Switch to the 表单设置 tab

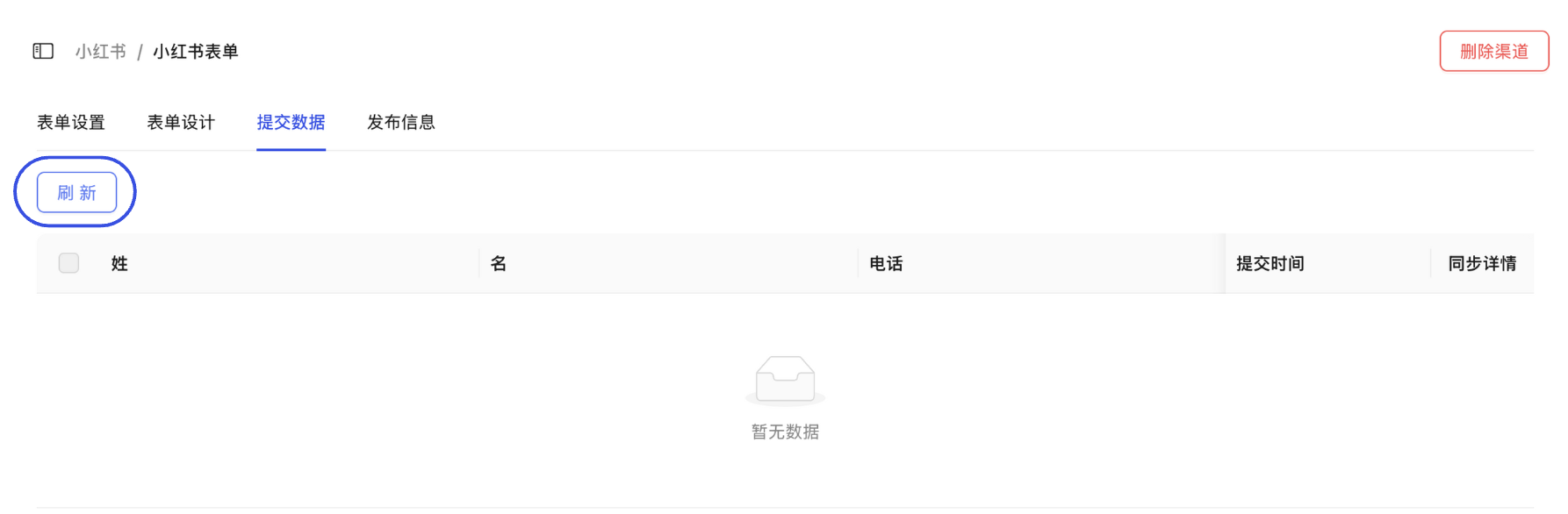[71, 123]
